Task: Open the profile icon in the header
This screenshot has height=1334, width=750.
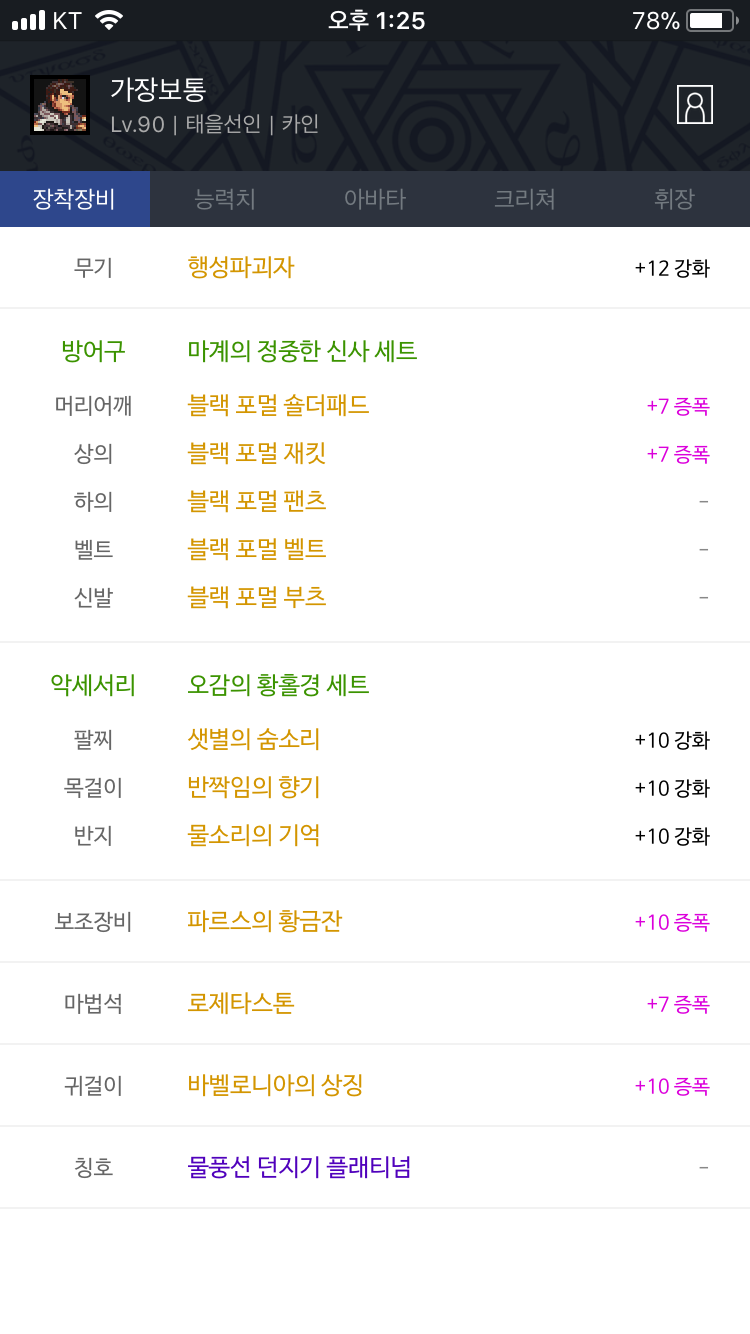Action: coord(694,104)
